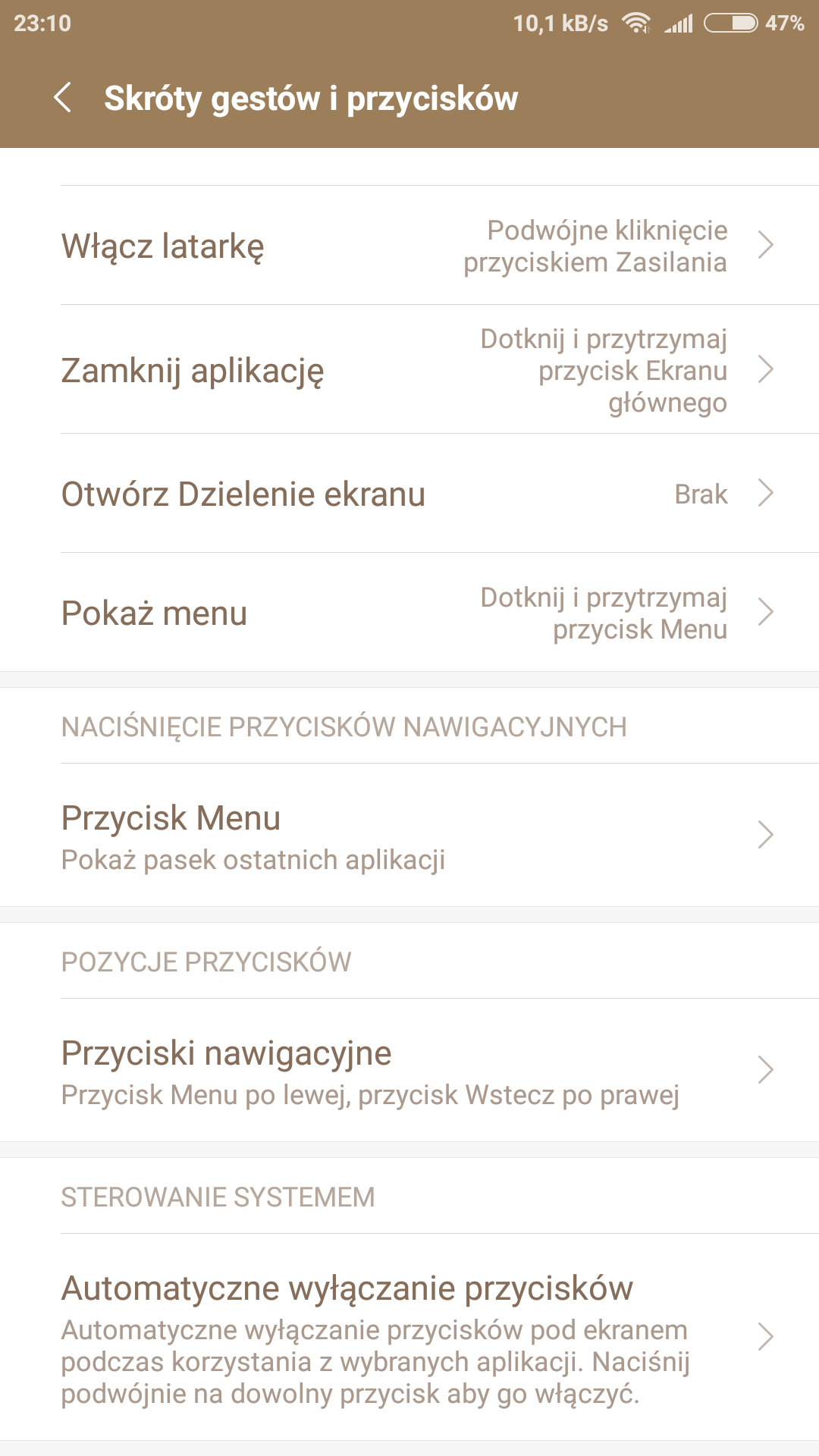
Task: Select Otwórz Dzielenie ekranu option
Action: click(x=409, y=494)
